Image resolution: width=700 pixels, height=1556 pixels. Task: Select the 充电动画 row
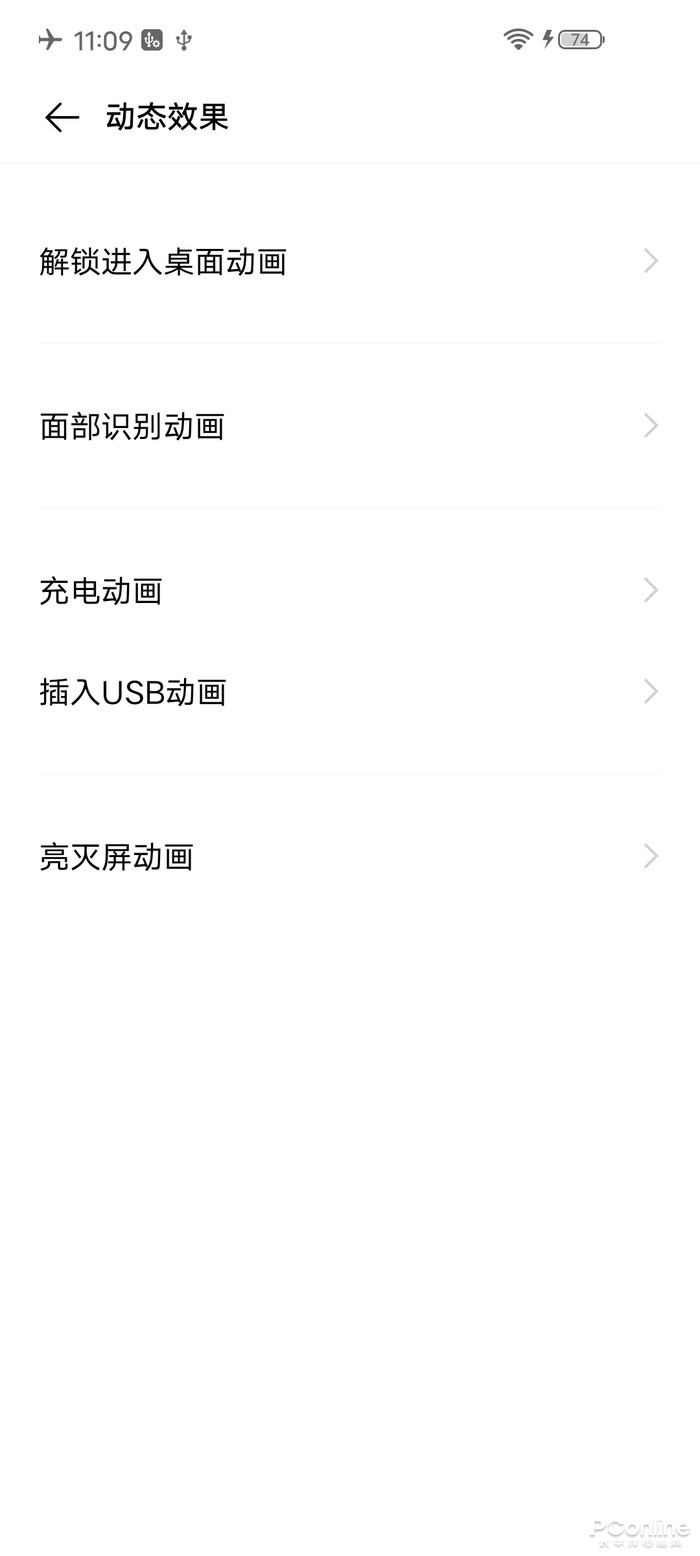coord(349,591)
